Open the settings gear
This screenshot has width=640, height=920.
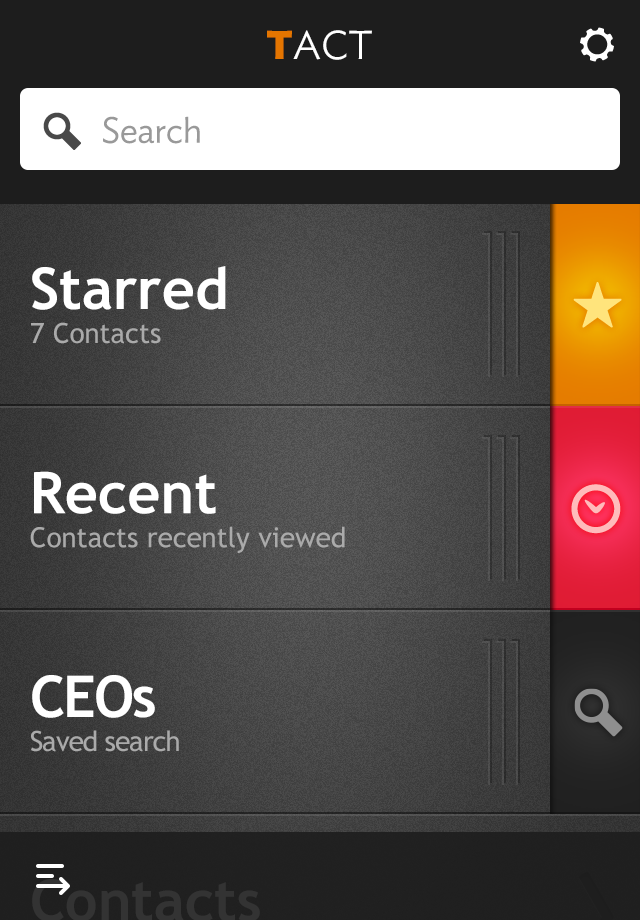597,45
